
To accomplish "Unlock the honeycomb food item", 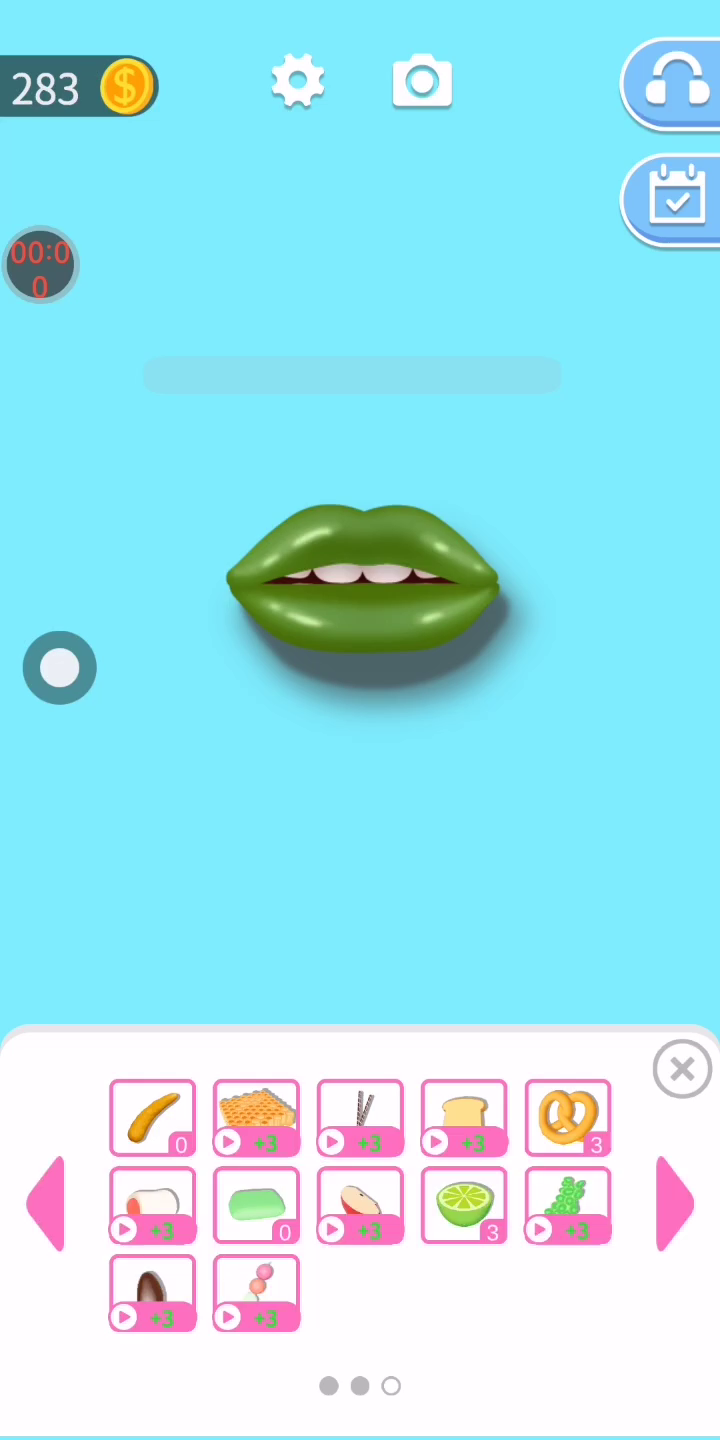I will coord(256,1117).
